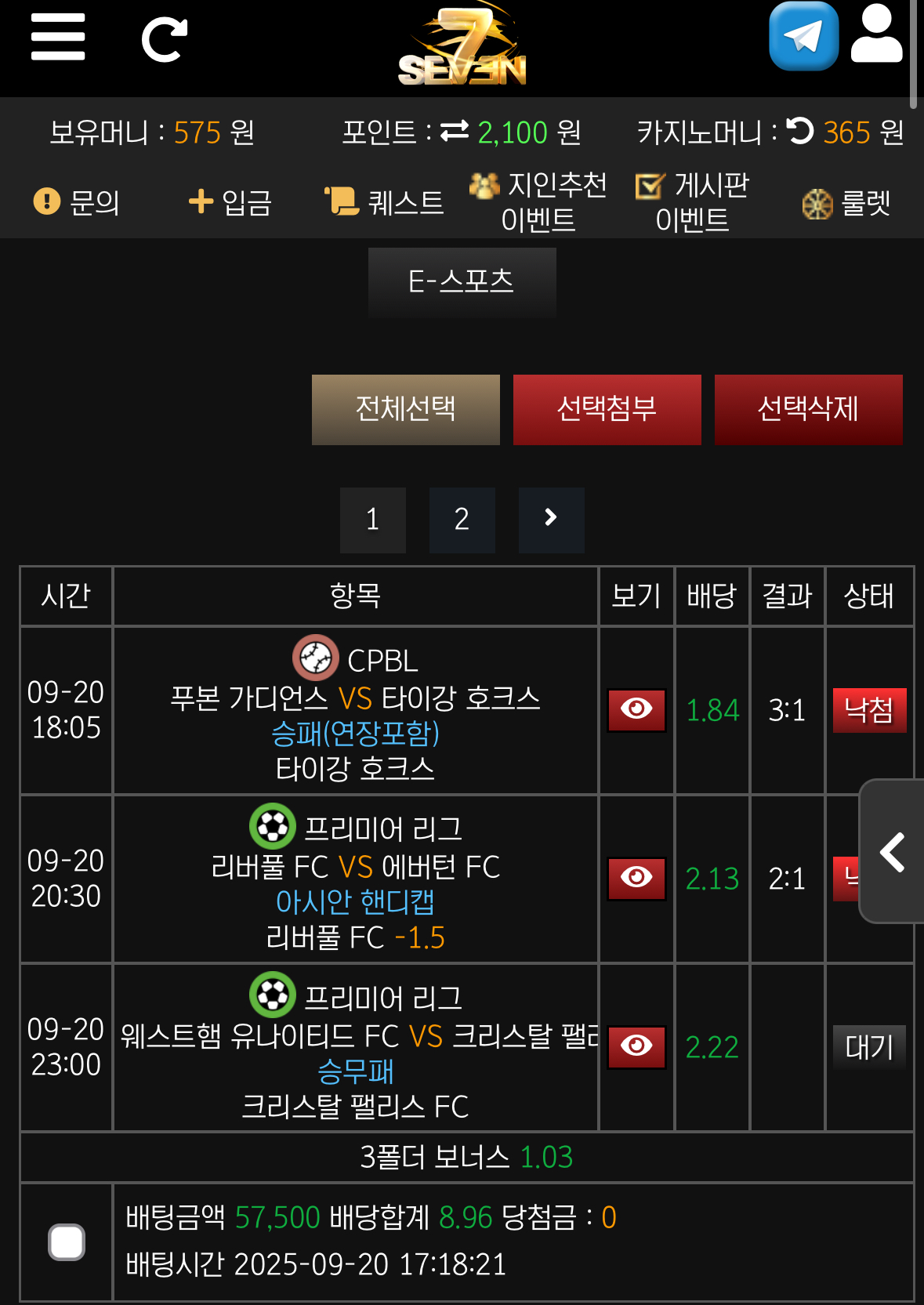Convert points using the swap arrows icon
924x1305 pixels.
coord(455,132)
